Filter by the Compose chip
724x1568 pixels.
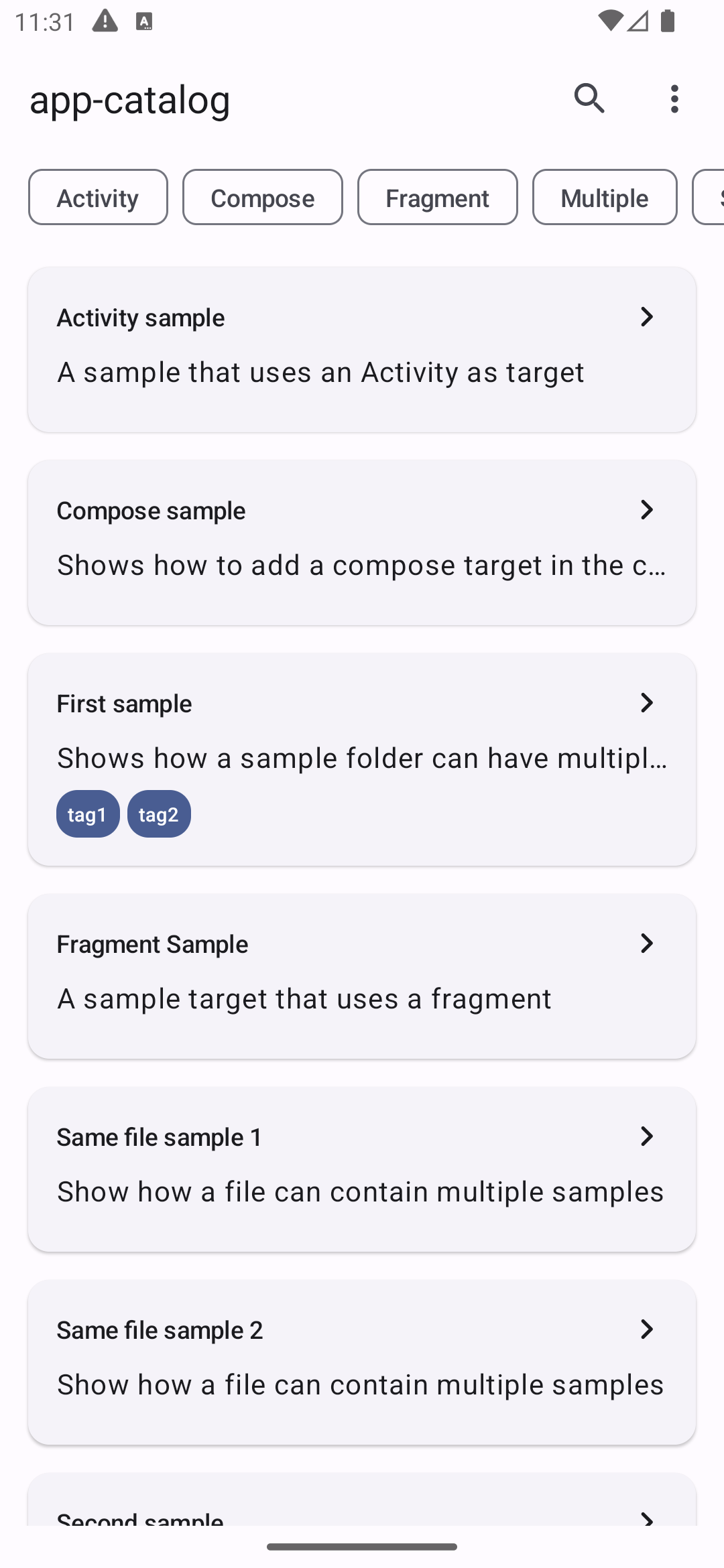tap(262, 197)
